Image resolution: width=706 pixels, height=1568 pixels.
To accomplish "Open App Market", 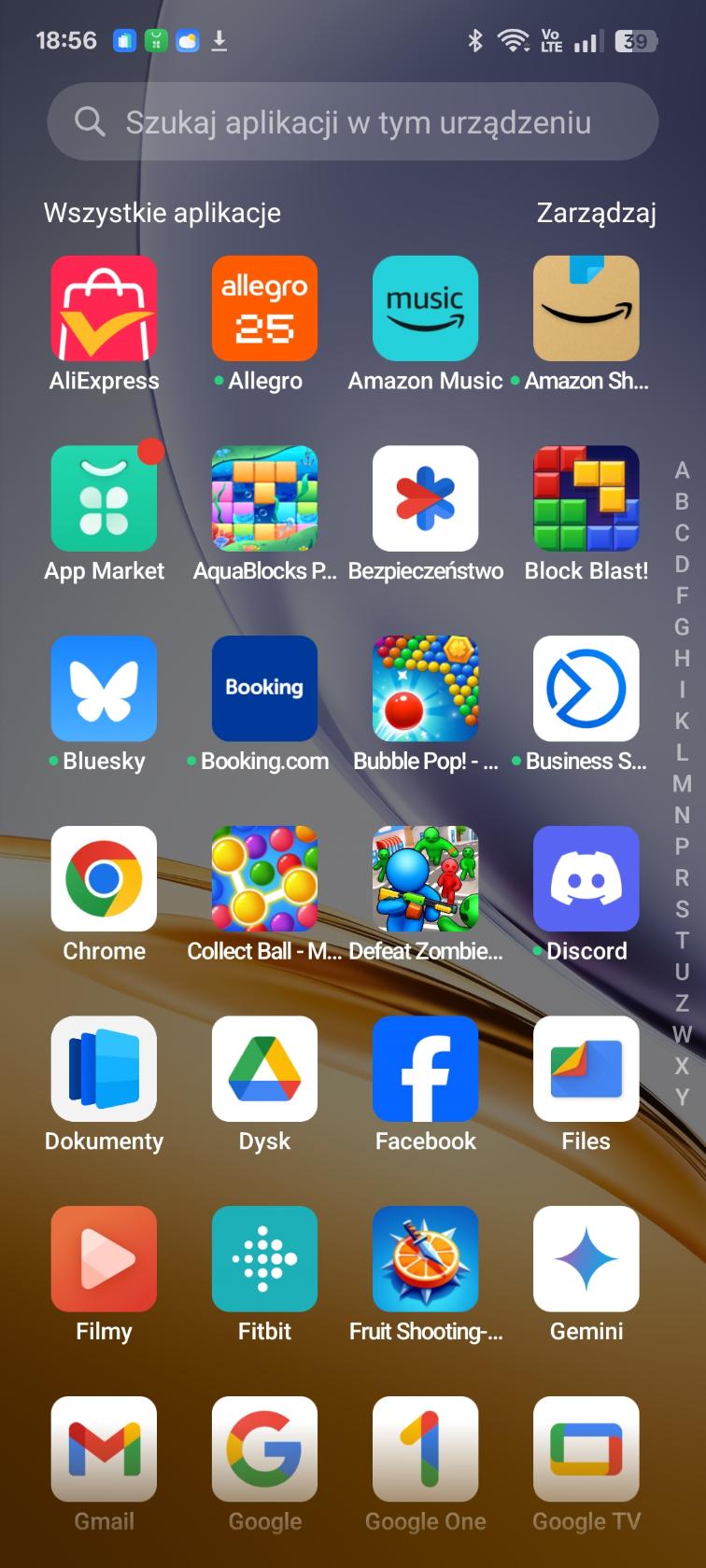I will tap(104, 499).
